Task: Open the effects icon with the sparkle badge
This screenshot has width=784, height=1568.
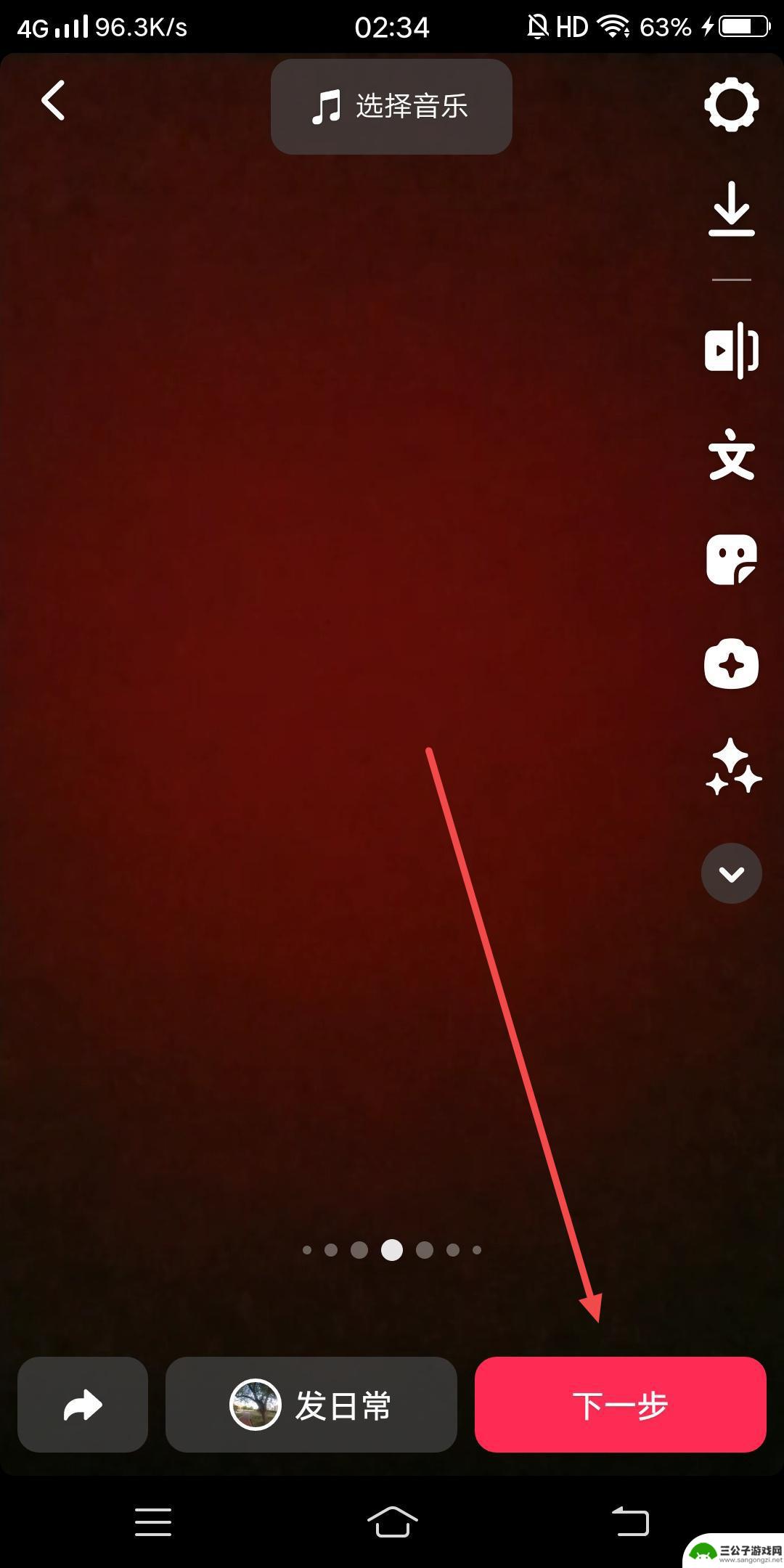Action: pos(731,664)
